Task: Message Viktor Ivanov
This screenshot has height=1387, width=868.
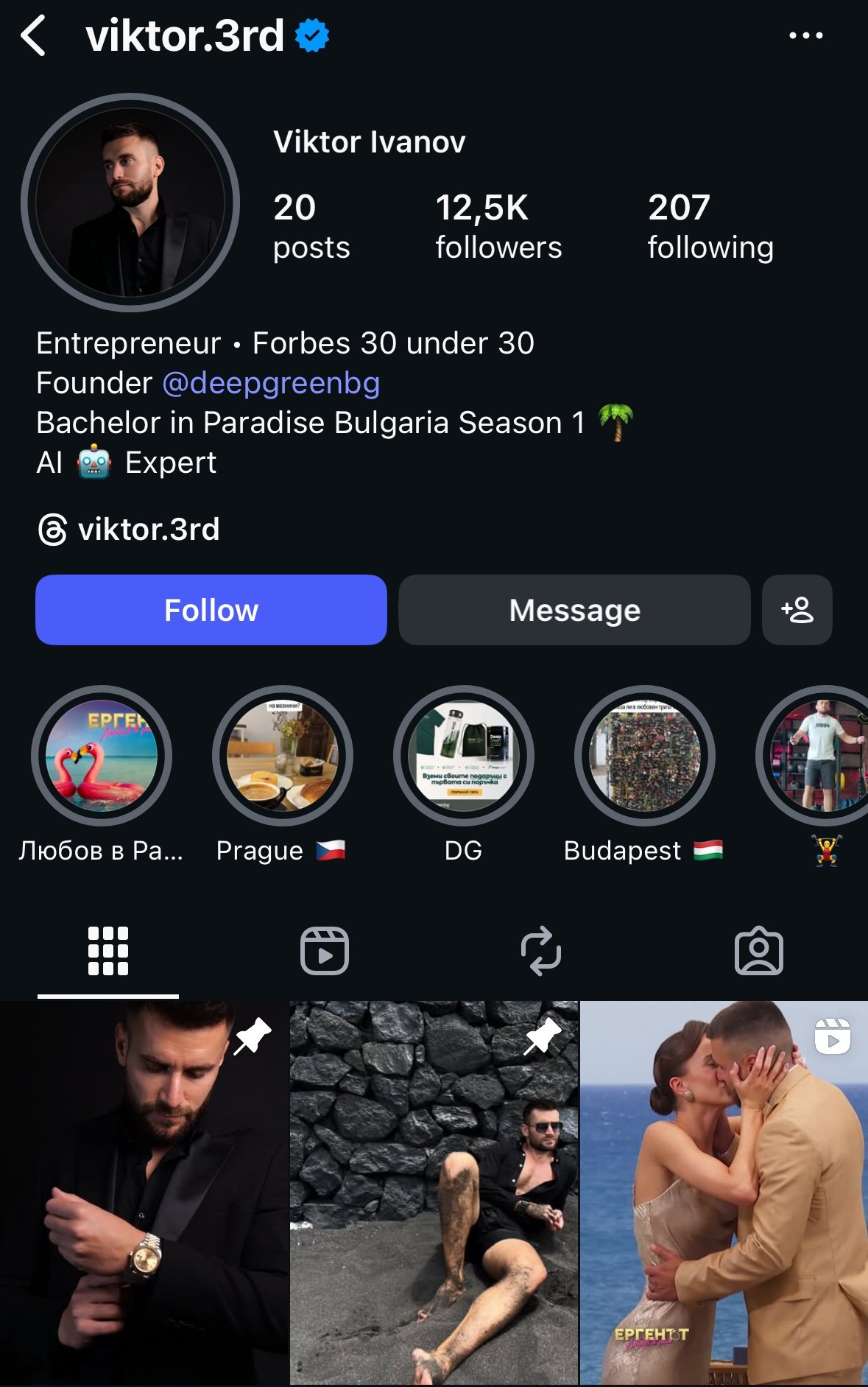Action: [574, 610]
